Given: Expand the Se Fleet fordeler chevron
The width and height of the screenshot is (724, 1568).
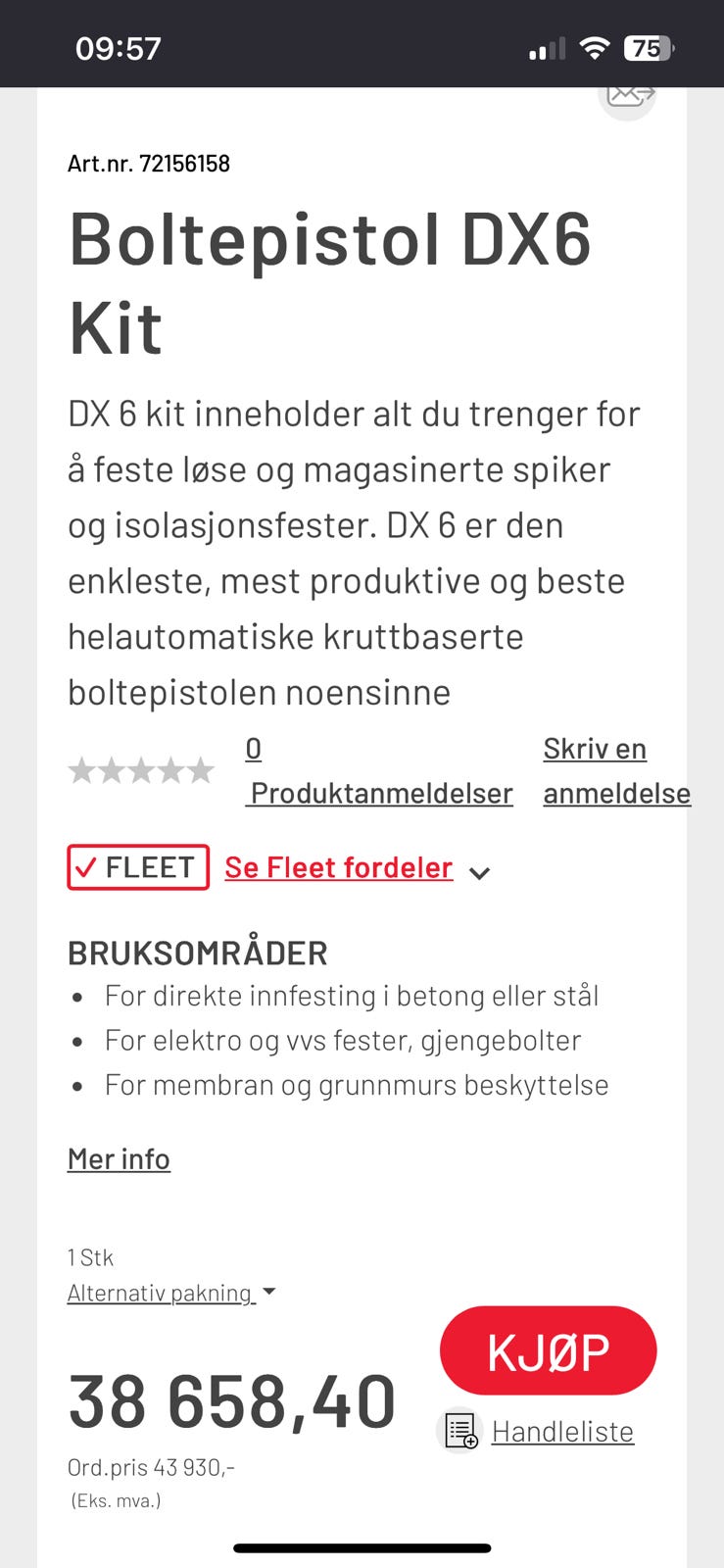Looking at the screenshot, I should click(x=479, y=872).
